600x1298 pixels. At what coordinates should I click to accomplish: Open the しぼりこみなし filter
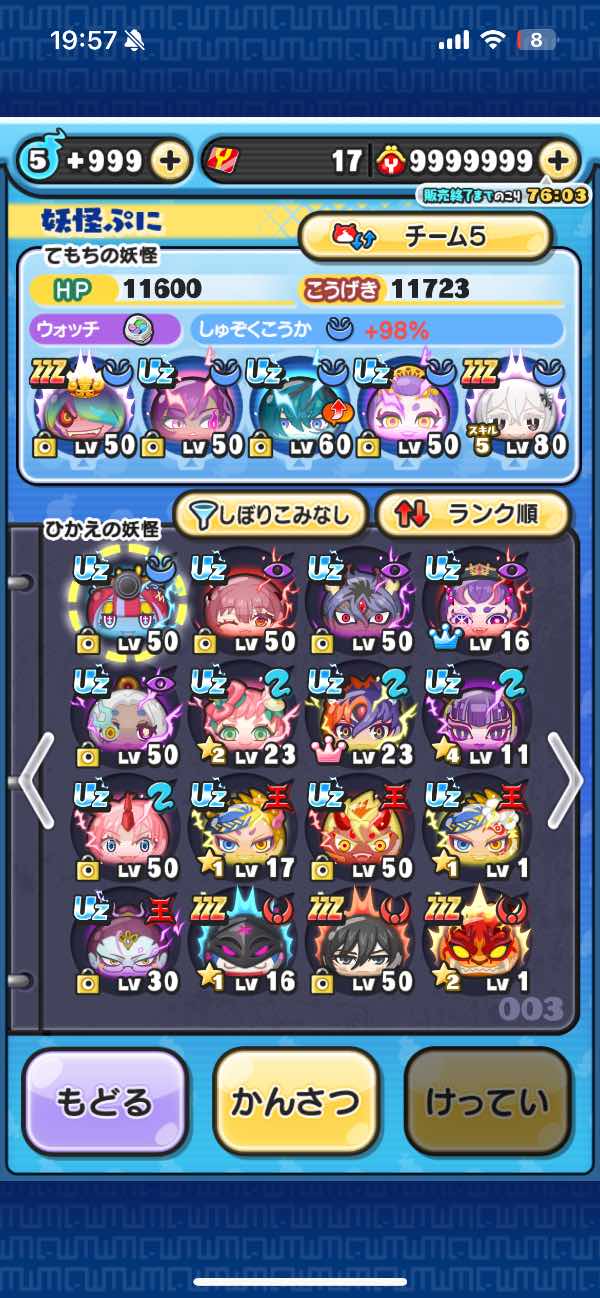pyautogui.click(x=271, y=515)
